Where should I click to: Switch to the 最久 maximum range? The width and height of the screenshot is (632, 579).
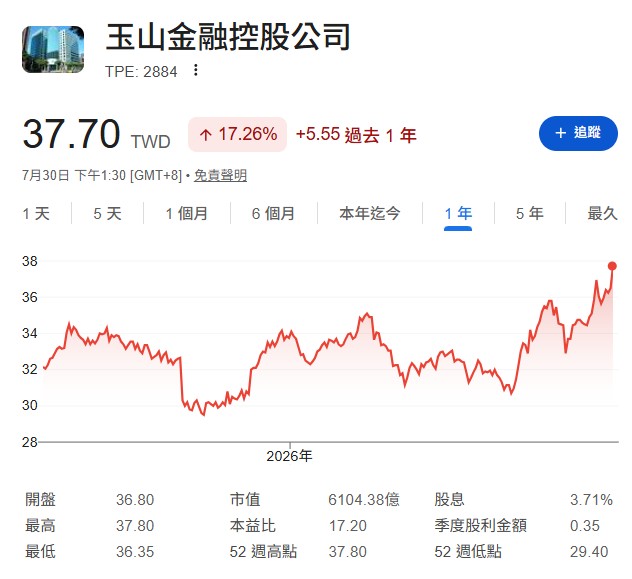click(x=602, y=214)
